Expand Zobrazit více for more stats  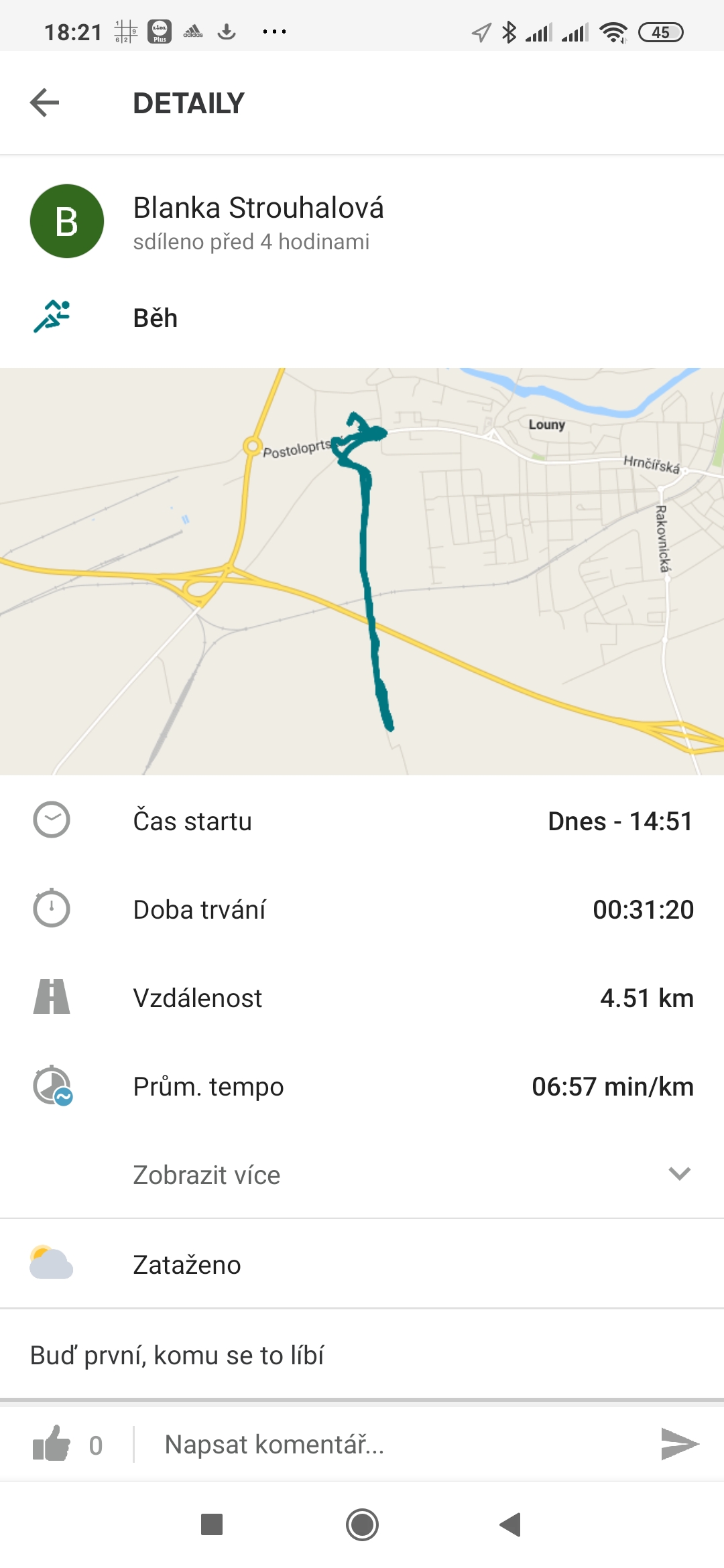[x=362, y=1174]
